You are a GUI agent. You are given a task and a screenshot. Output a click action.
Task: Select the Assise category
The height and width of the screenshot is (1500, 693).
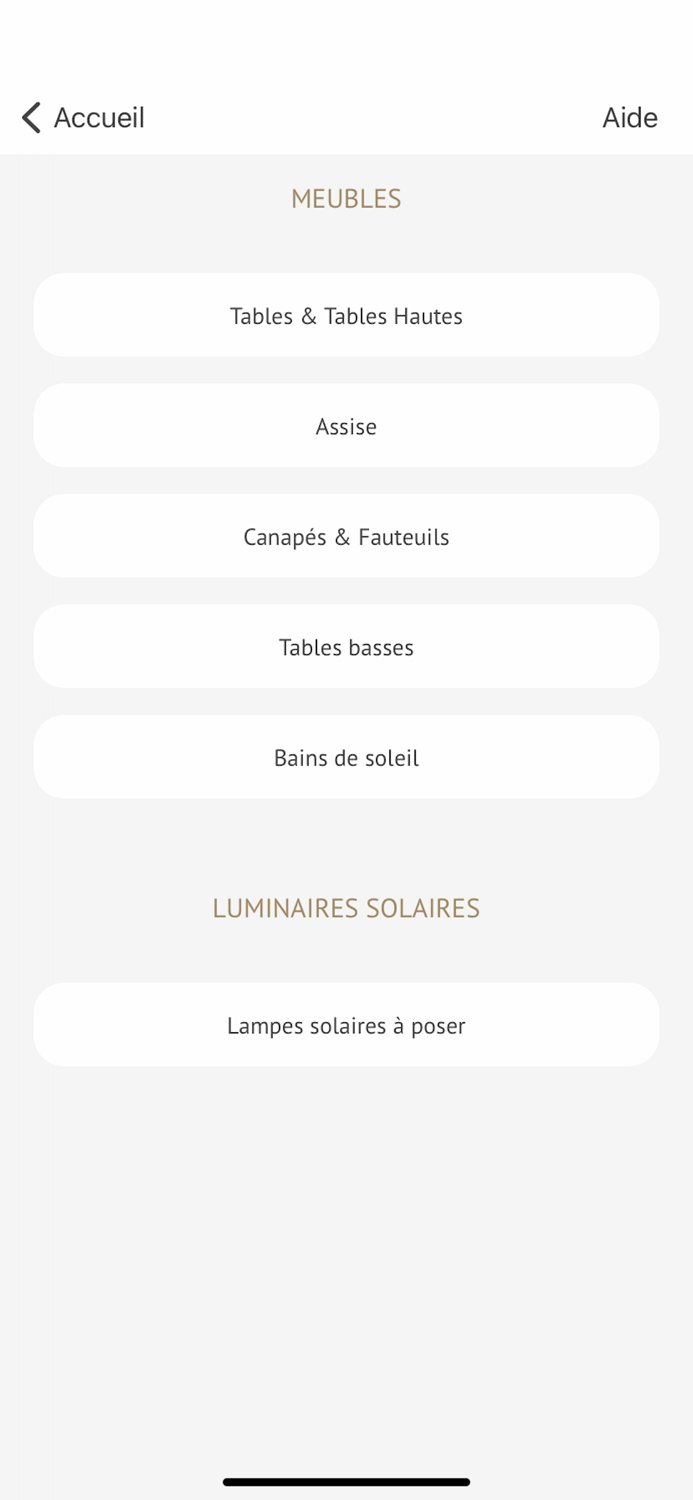pyautogui.click(x=346, y=426)
